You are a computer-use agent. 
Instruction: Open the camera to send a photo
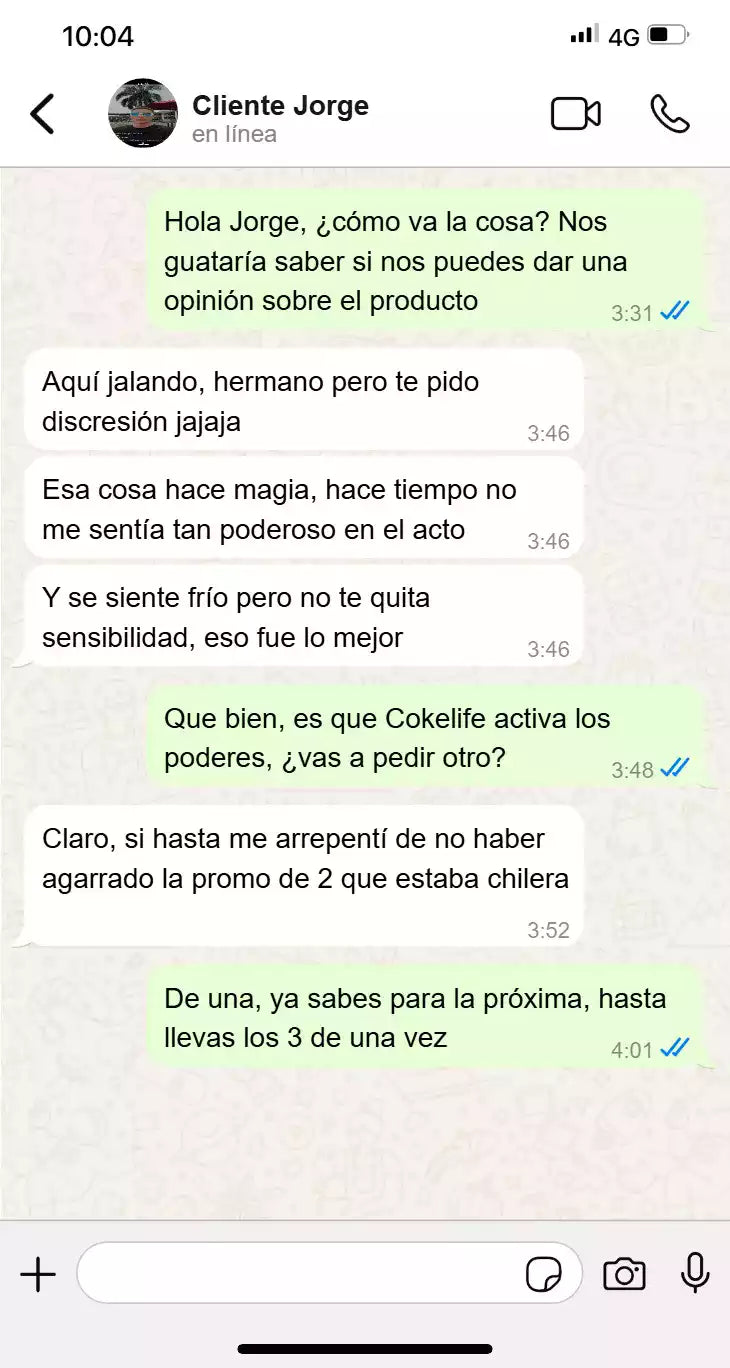[x=624, y=1274]
